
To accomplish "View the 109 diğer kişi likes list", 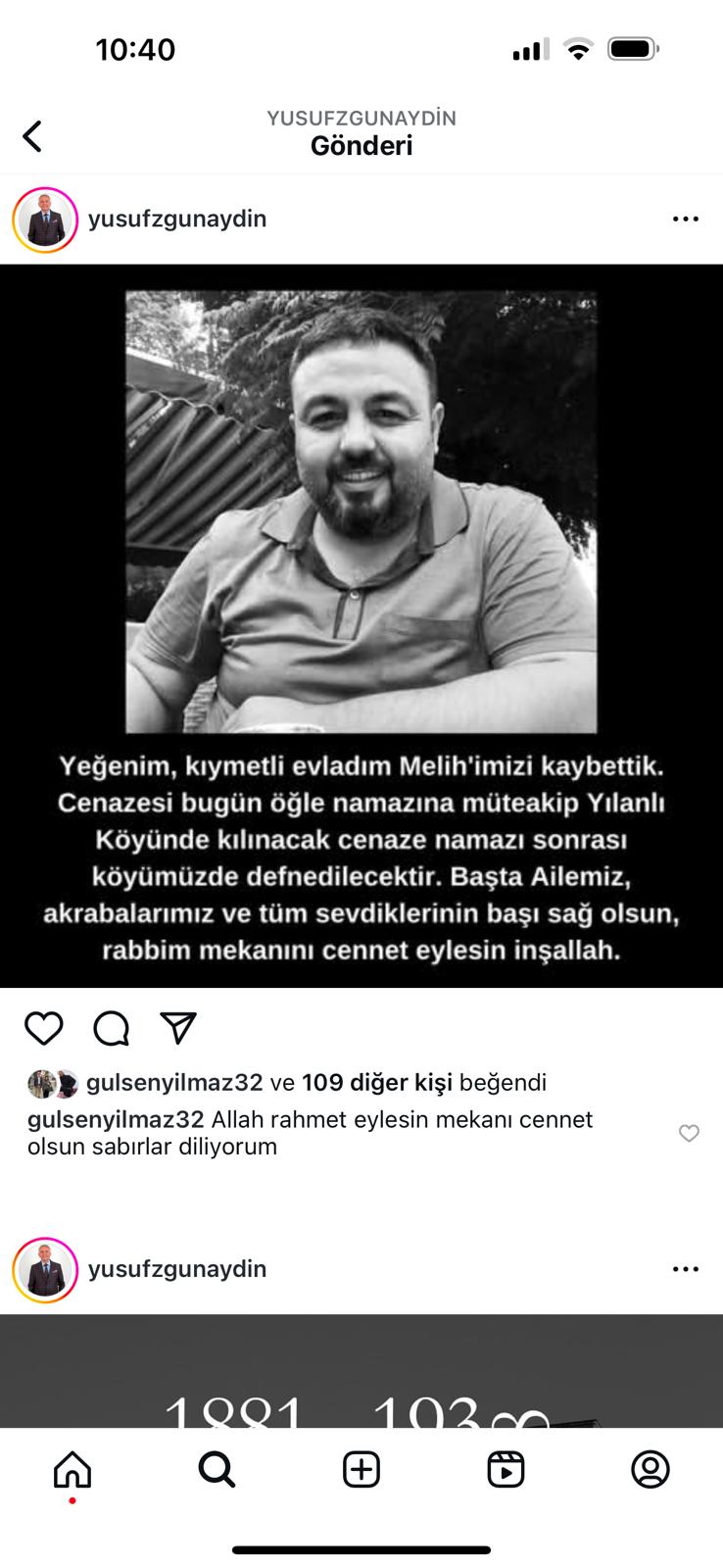I will (377, 1083).
